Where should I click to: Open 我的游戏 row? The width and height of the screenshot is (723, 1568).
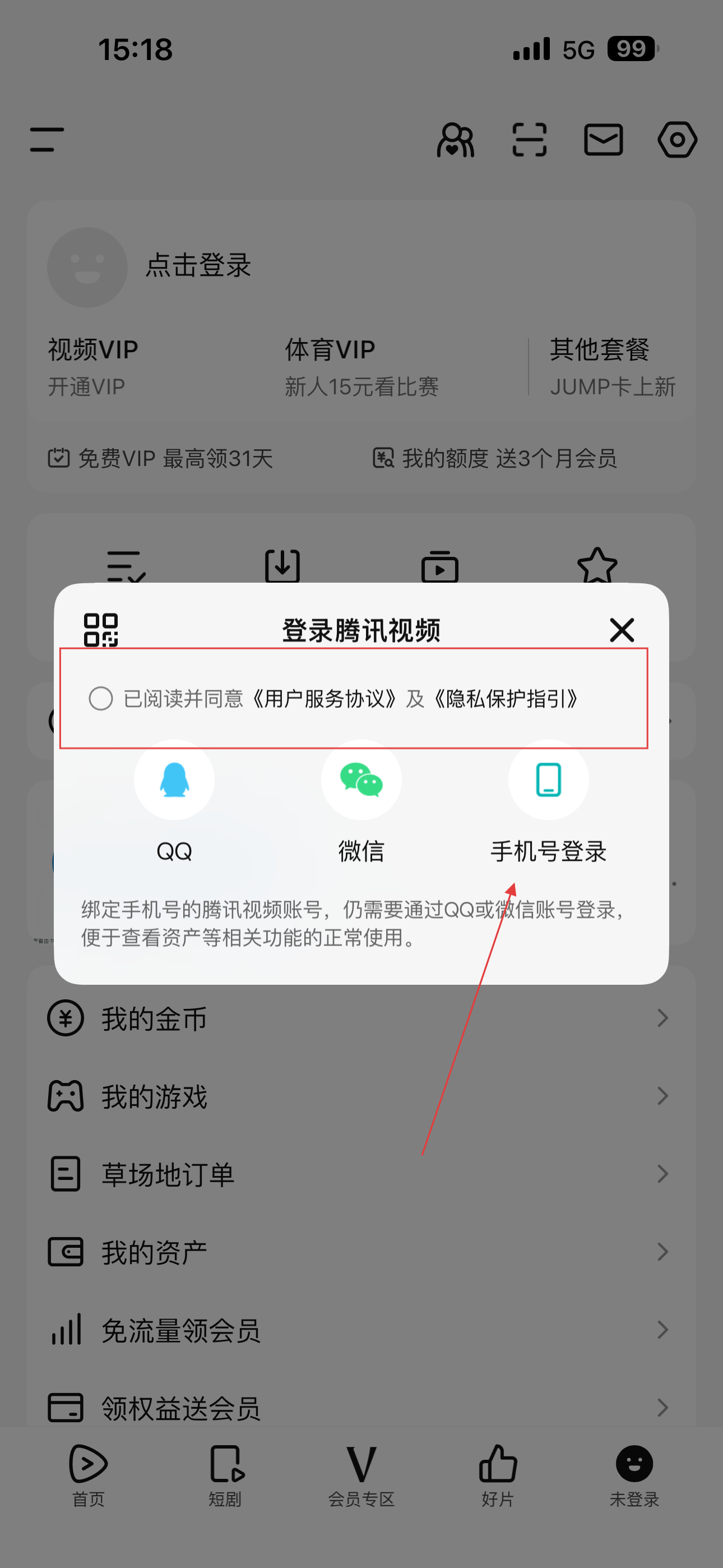coord(360,1096)
